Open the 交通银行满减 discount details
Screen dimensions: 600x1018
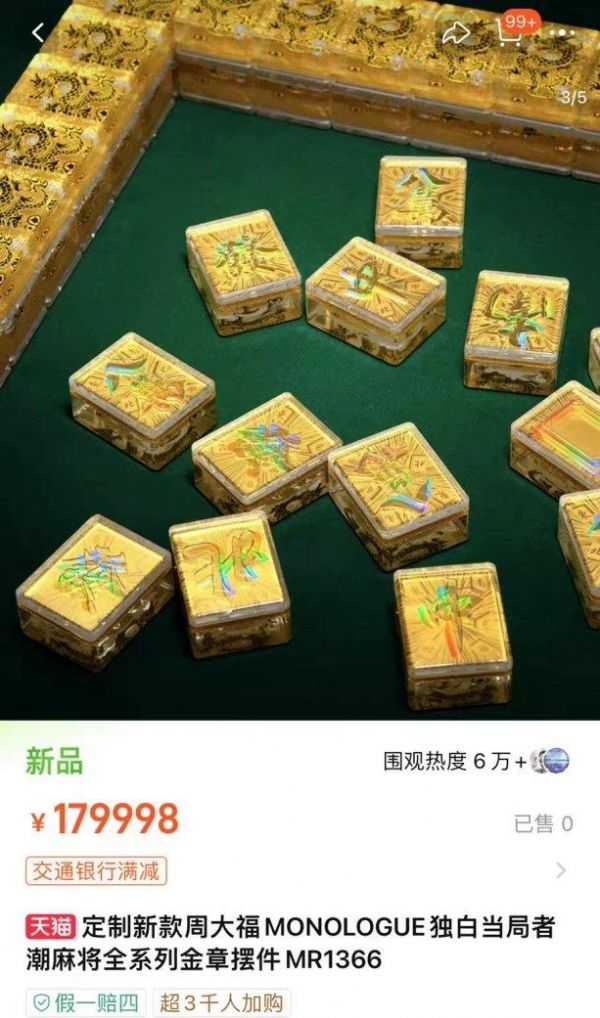tap(96, 870)
